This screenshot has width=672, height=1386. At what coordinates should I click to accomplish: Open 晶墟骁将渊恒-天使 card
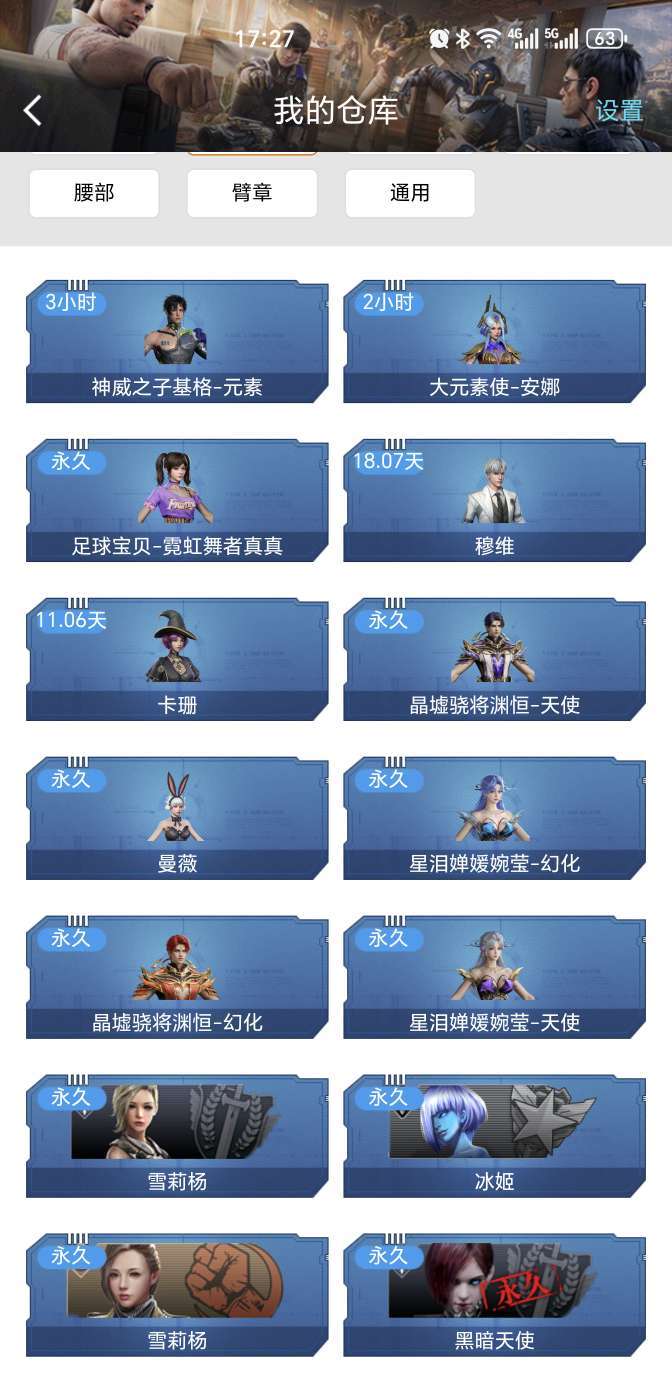click(494, 660)
